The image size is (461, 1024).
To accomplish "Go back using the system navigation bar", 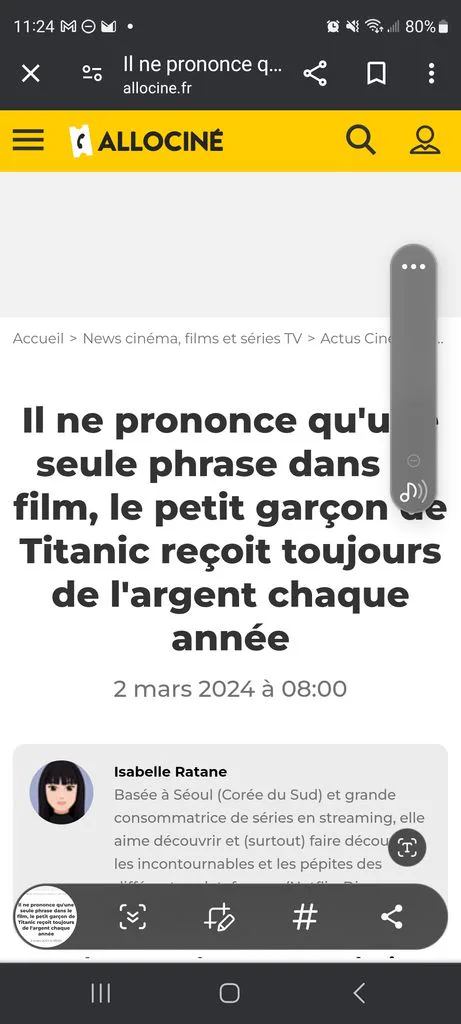I will click(x=358, y=993).
